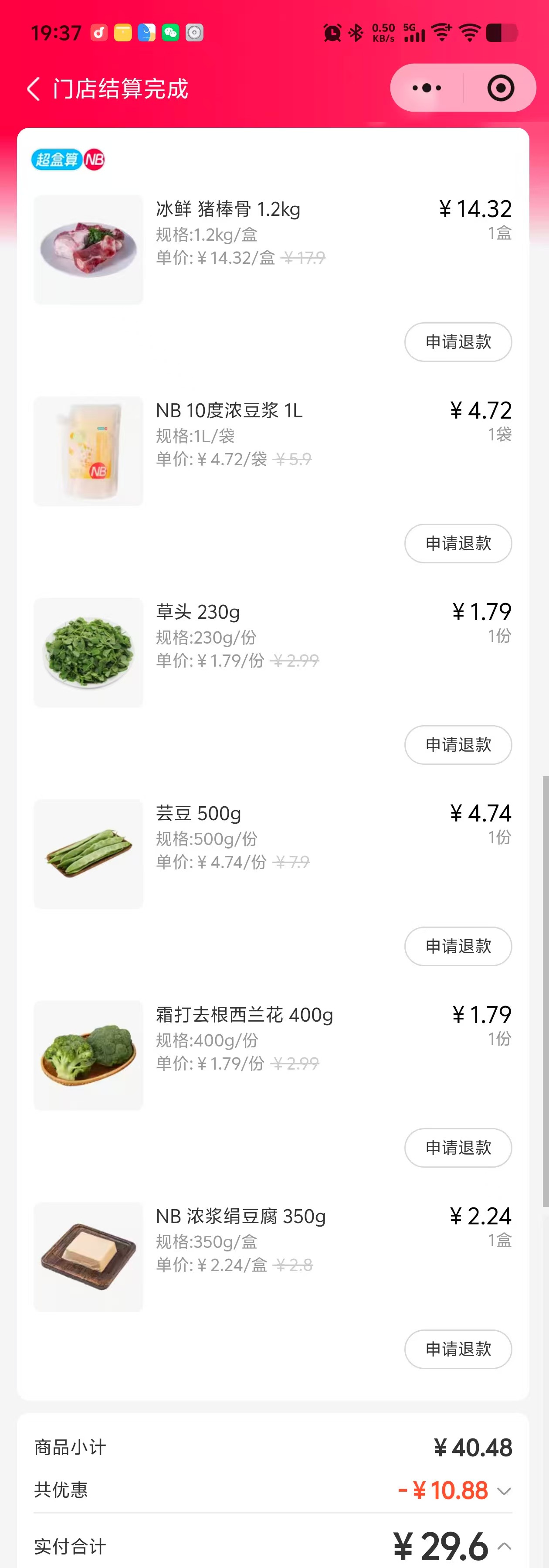This screenshot has height=1568, width=549.
Task: Close the mini program via circle icon
Action: (x=500, y=88)
